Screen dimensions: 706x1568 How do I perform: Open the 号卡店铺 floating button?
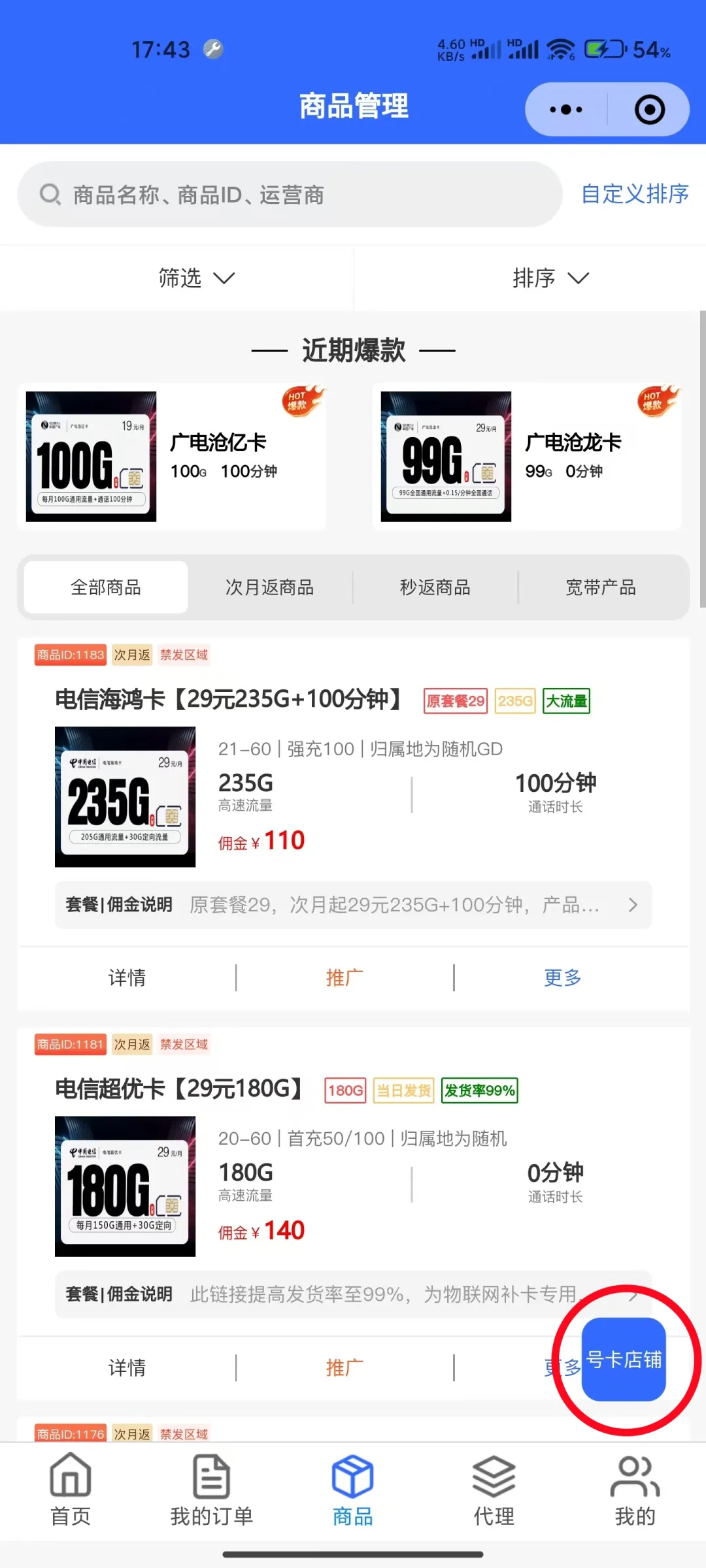[x=624, y=1360]
